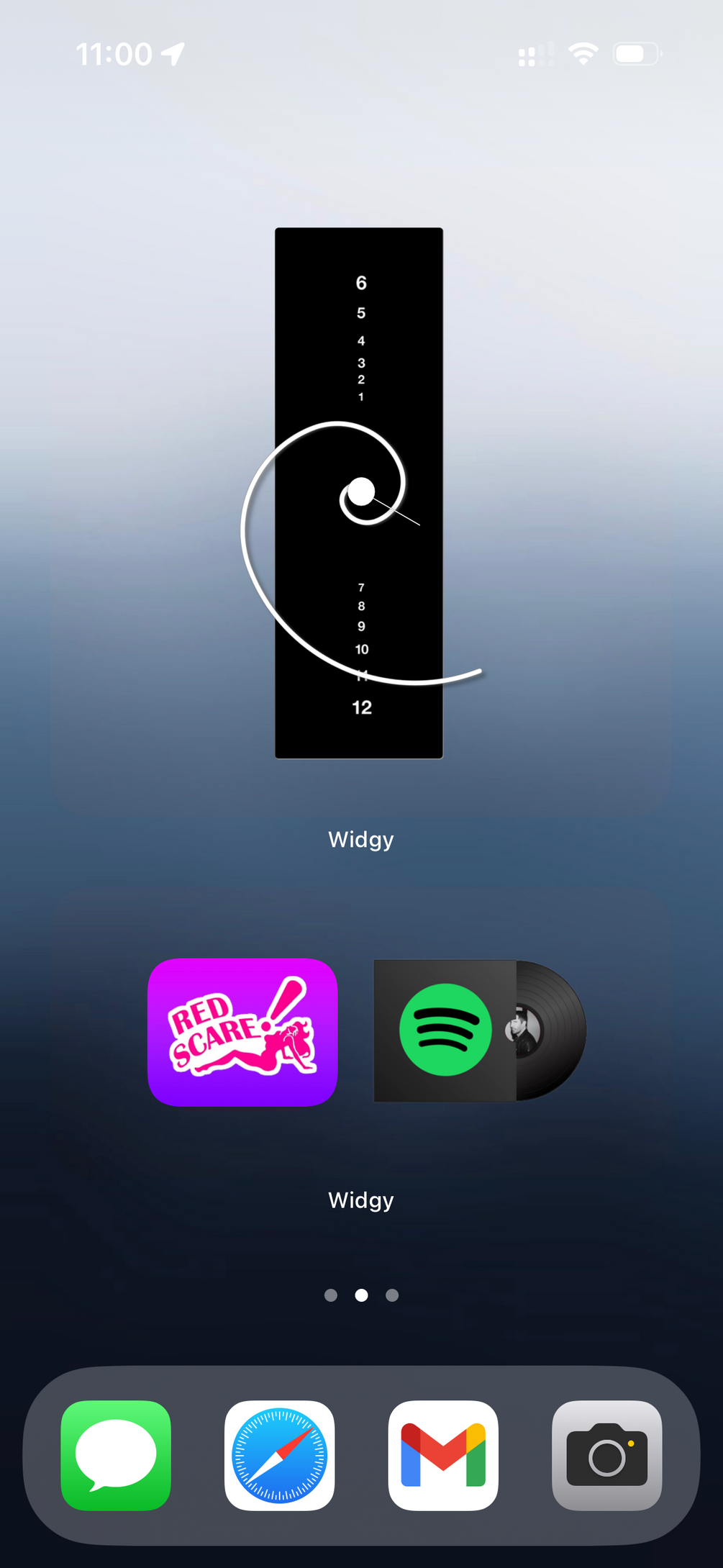Open Gmail from the dock

[443, 1454]
